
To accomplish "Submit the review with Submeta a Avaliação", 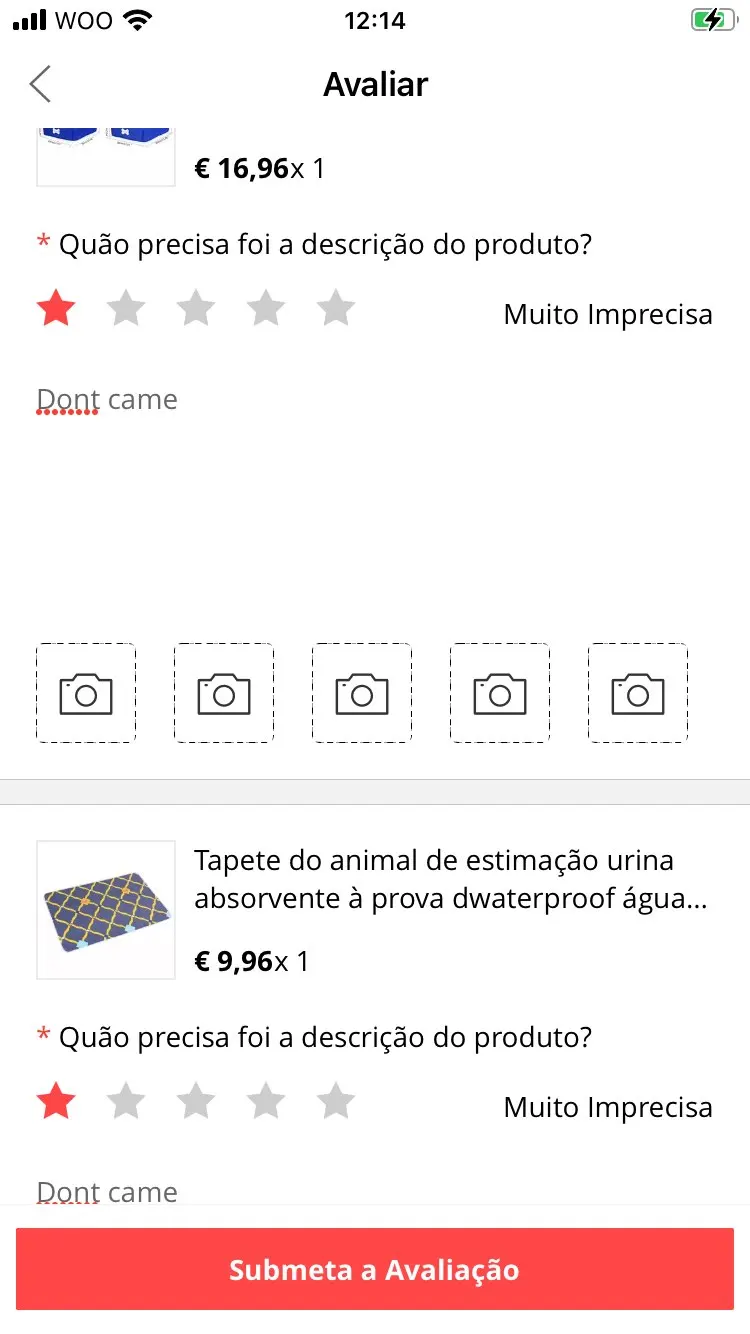I will [375, 1269].
